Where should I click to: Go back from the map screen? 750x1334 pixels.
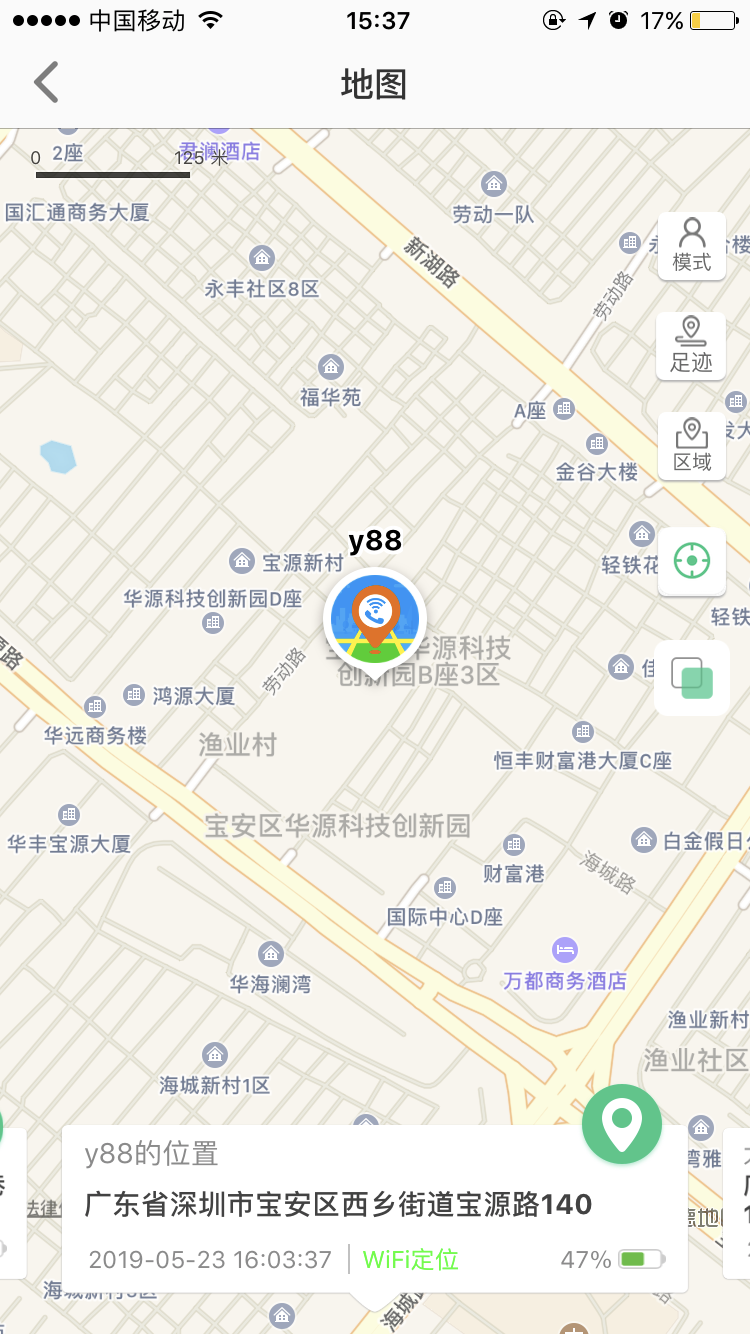46,83
